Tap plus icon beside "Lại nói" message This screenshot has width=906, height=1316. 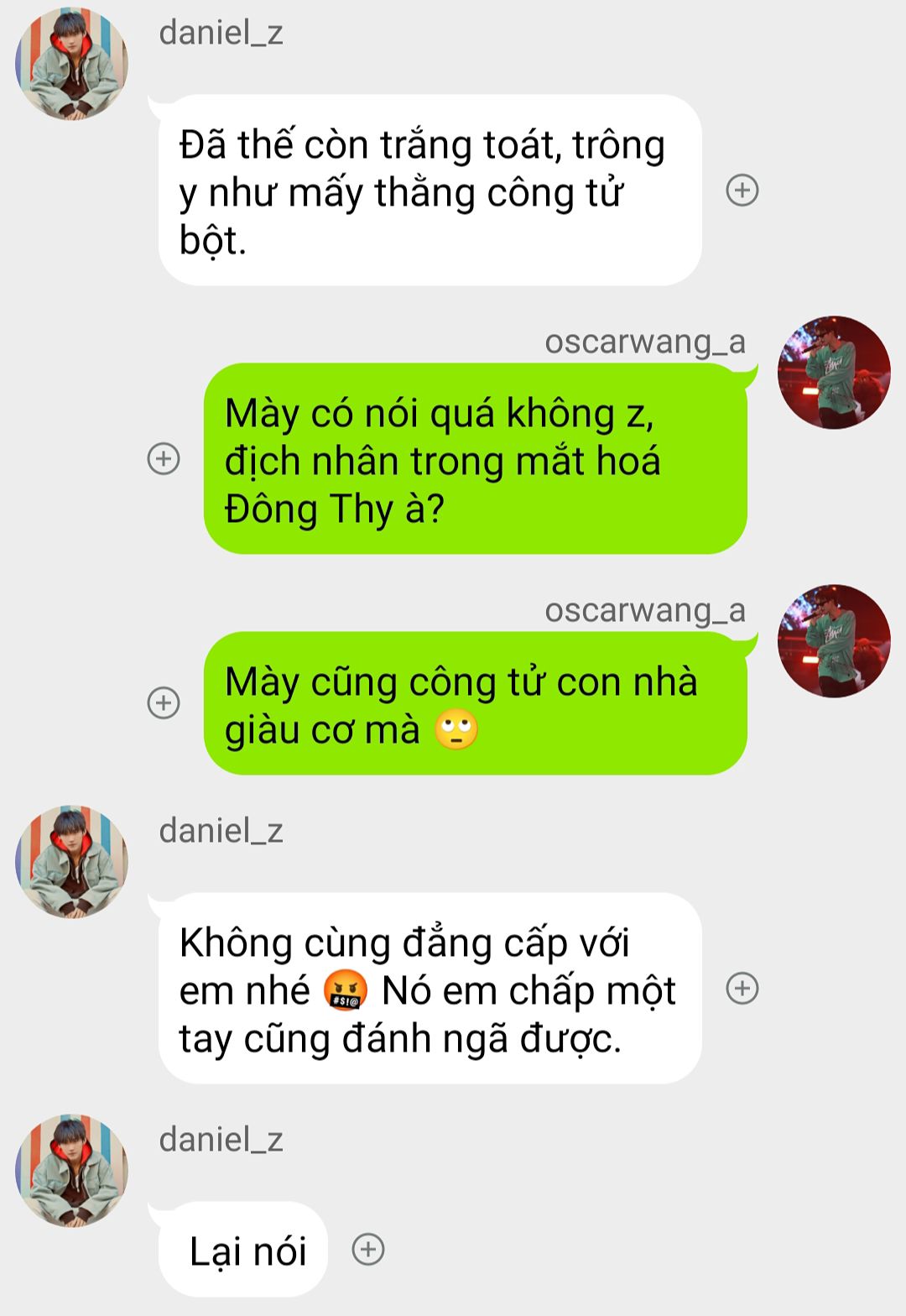[x=367, y=1250]
